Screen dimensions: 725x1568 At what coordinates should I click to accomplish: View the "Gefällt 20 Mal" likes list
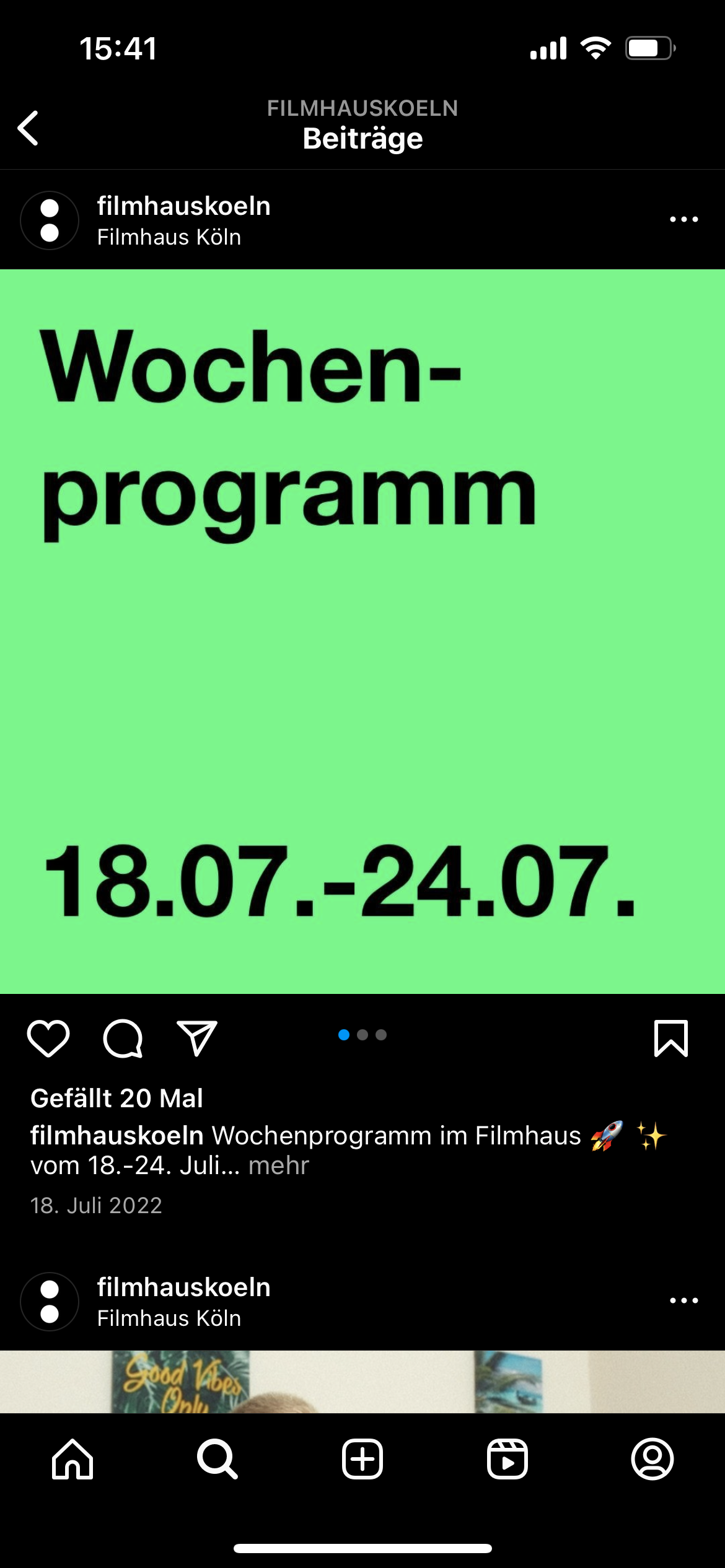[x=116, y=1098]
